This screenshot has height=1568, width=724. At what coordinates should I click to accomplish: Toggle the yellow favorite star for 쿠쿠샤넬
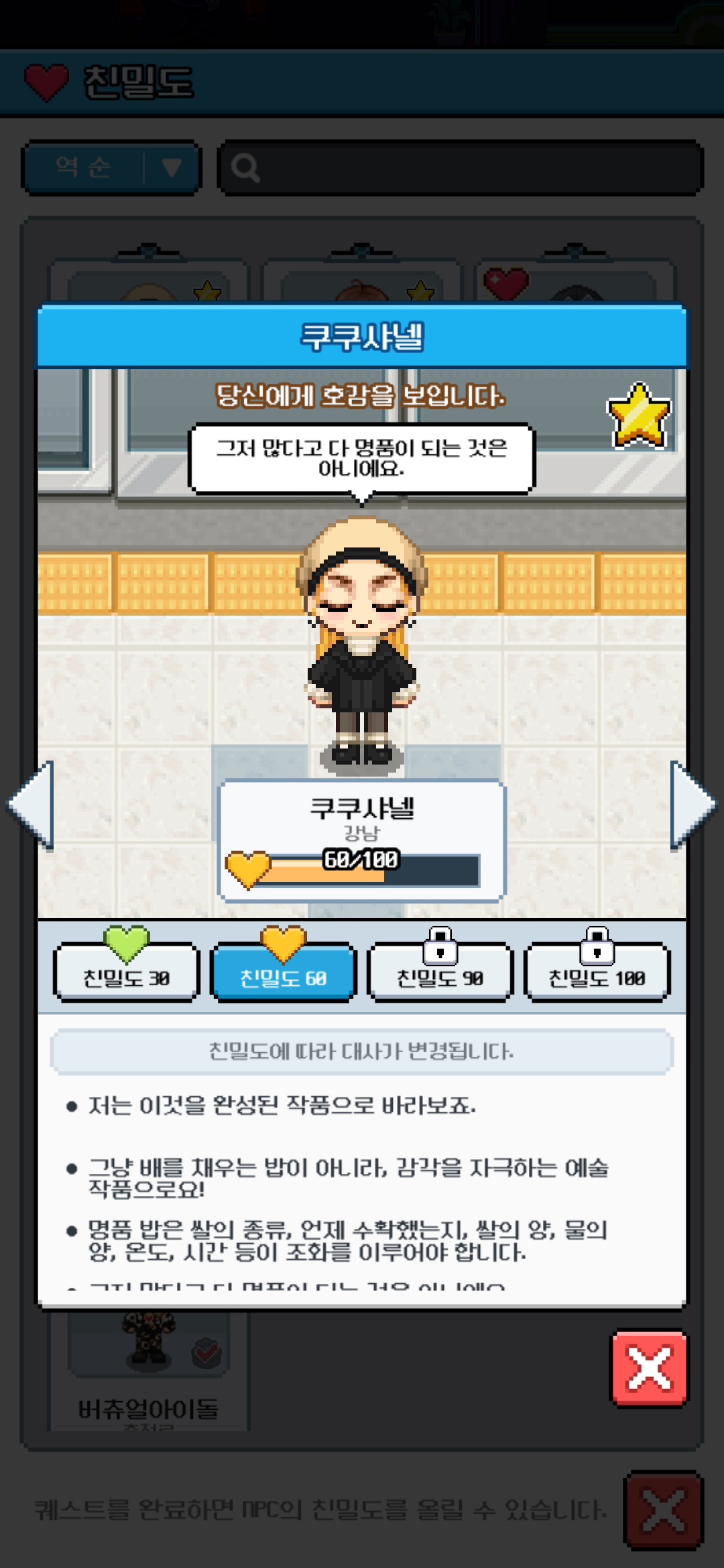point(639,415)
